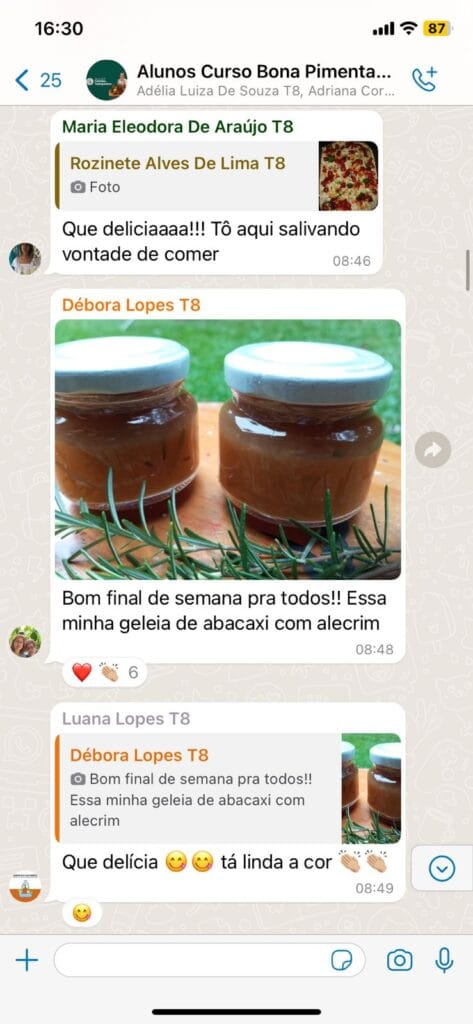Image resolution: width=473 pixels, height=1024 pixels.
Task: Open Alunos Curso Bona Pimenta group info
Action: (265, 80)
